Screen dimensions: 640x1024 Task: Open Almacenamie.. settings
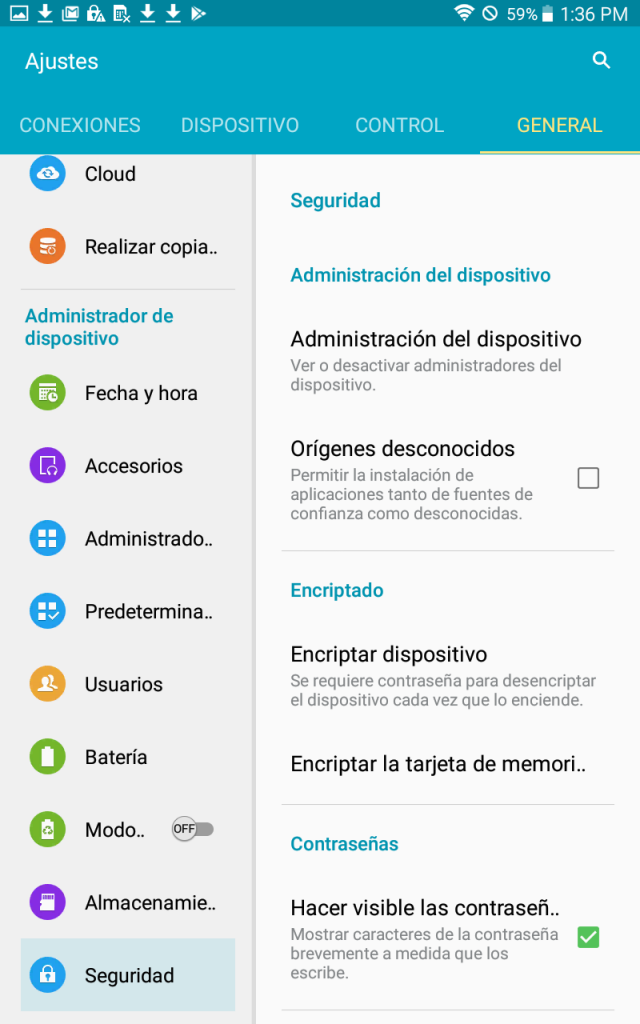[128, 903]
